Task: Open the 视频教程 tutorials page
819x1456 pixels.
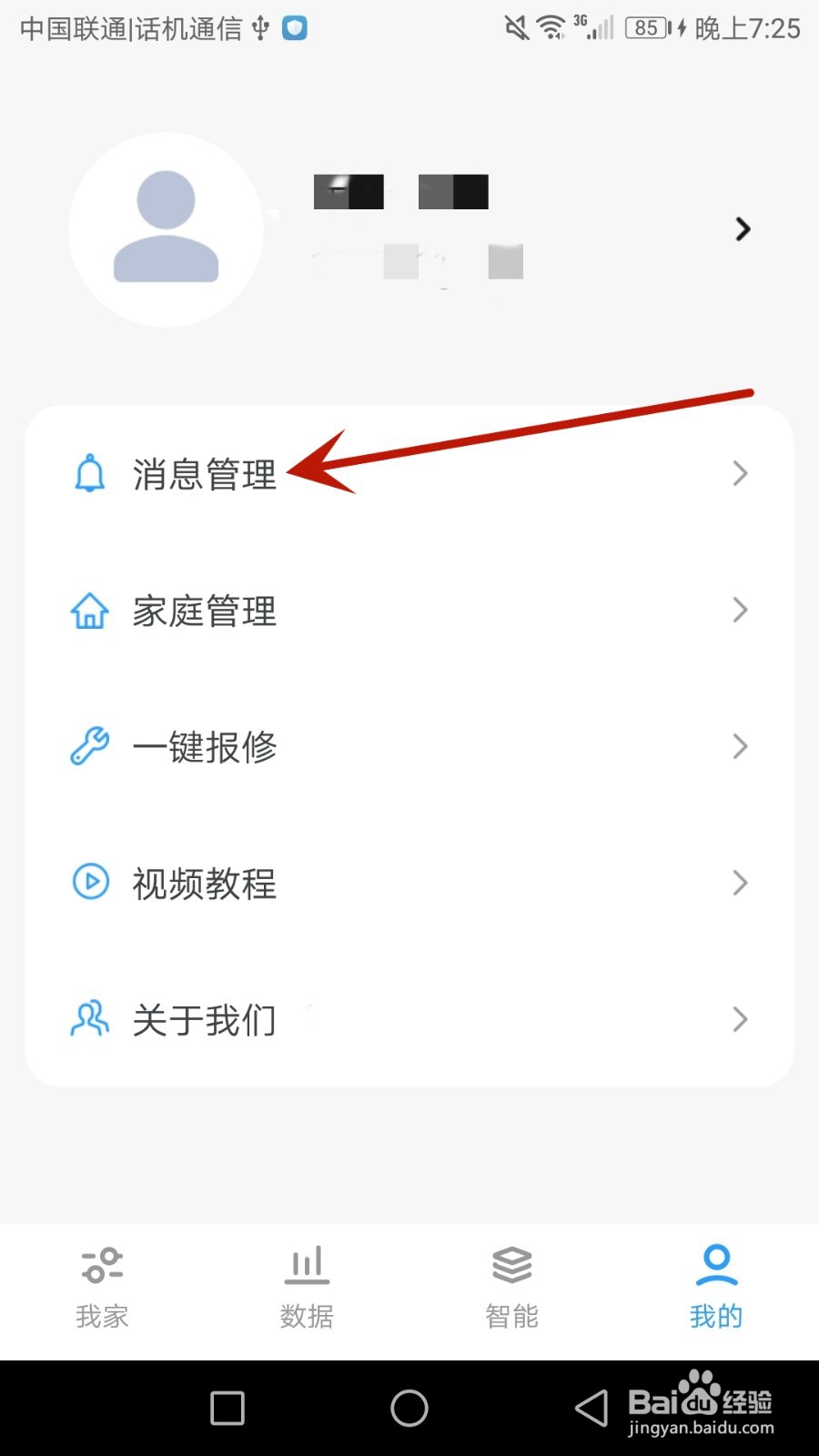Action: tap(204, 883)
